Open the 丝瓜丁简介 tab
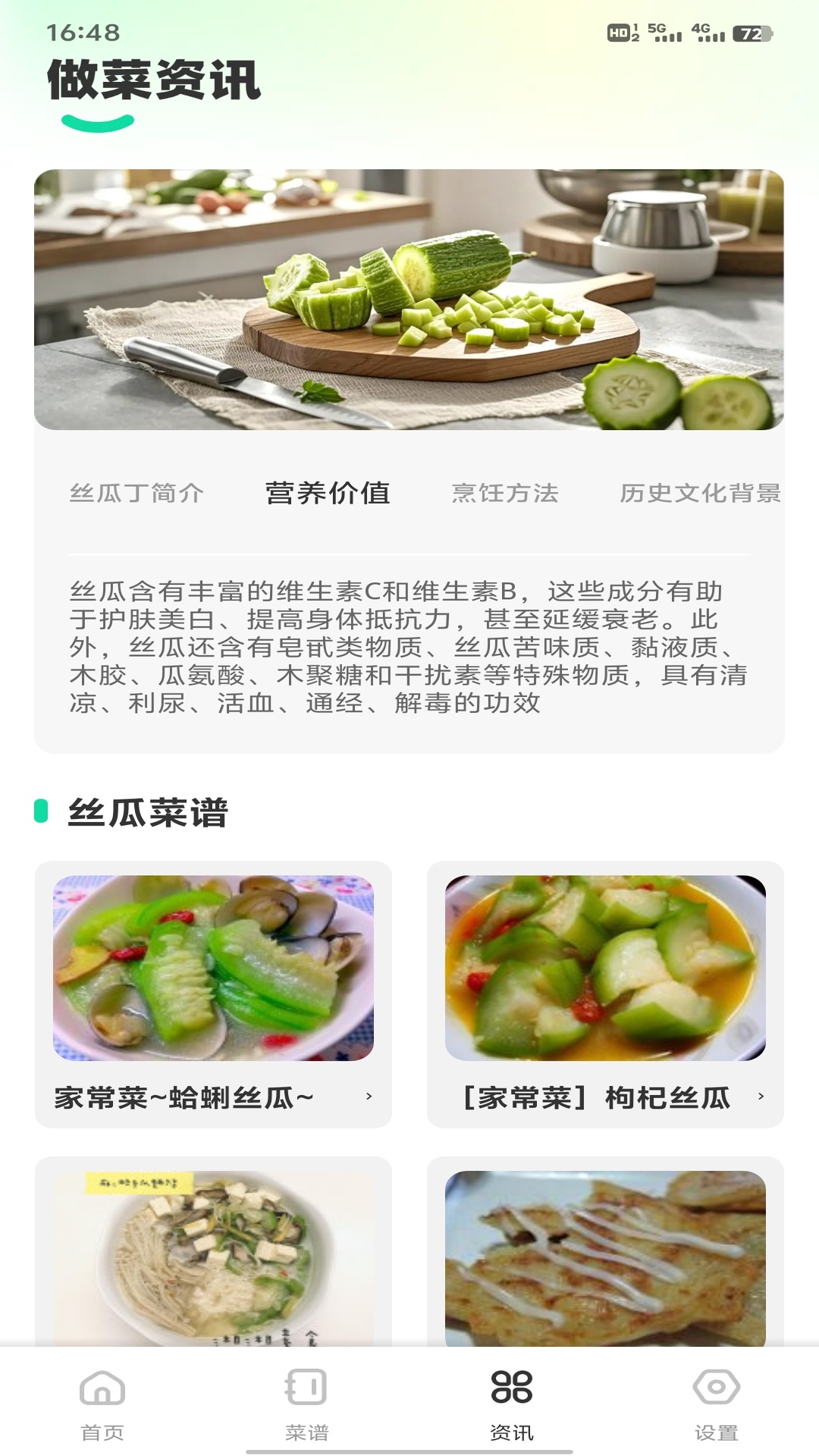Image resolution: width=819 pixels, height=1456 pixels. pos(136,493)
